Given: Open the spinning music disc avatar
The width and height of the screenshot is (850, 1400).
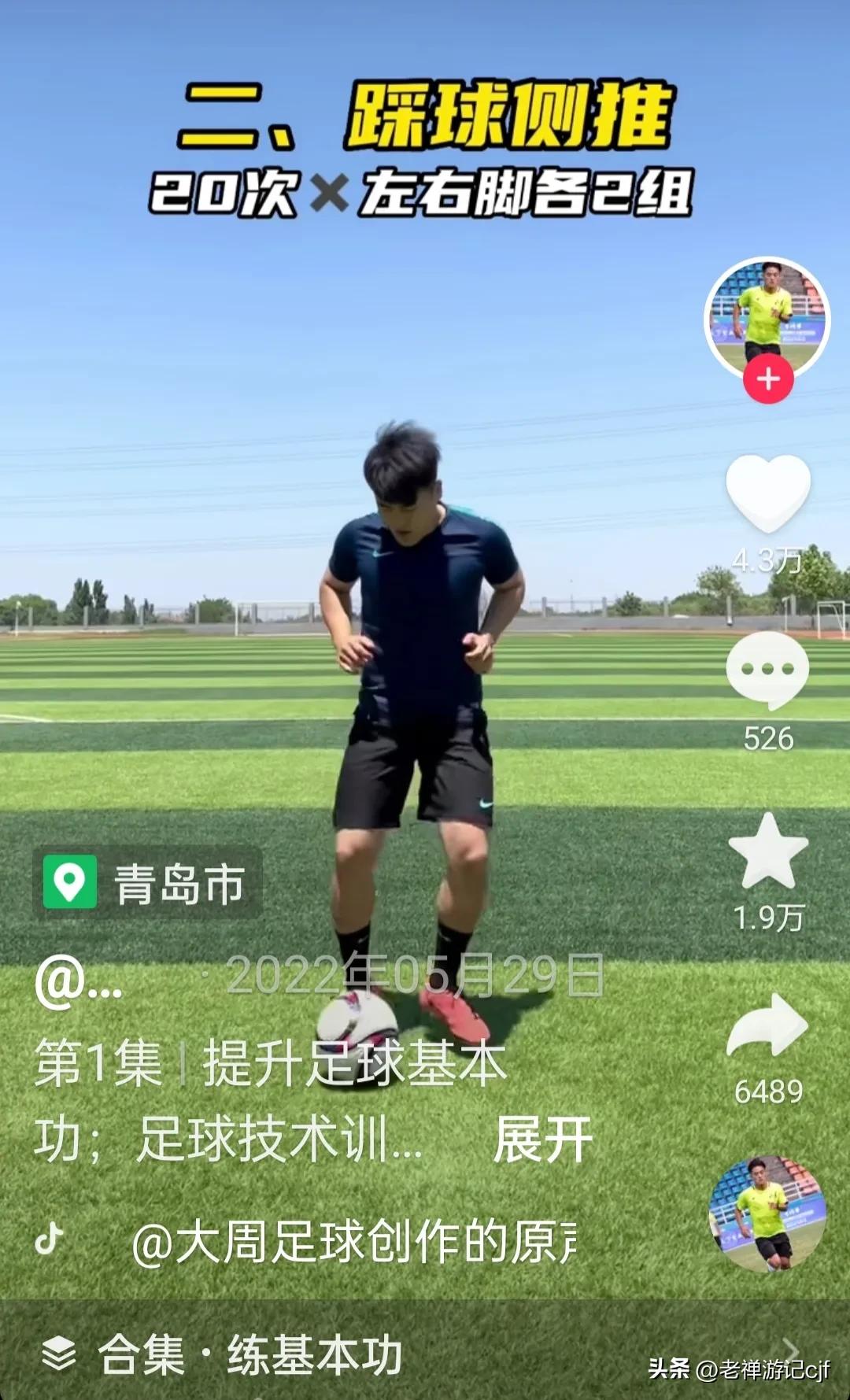Looking at the screenshot, I should (x=768, y=1215).
